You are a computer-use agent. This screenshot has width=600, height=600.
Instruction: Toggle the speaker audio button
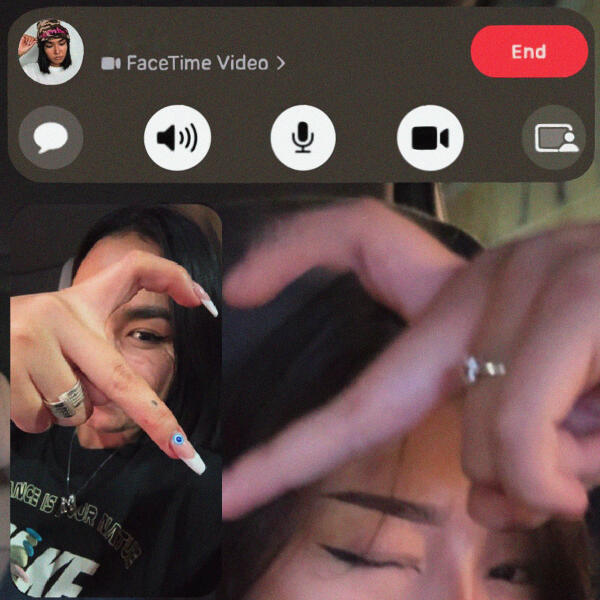coord(177,137)
